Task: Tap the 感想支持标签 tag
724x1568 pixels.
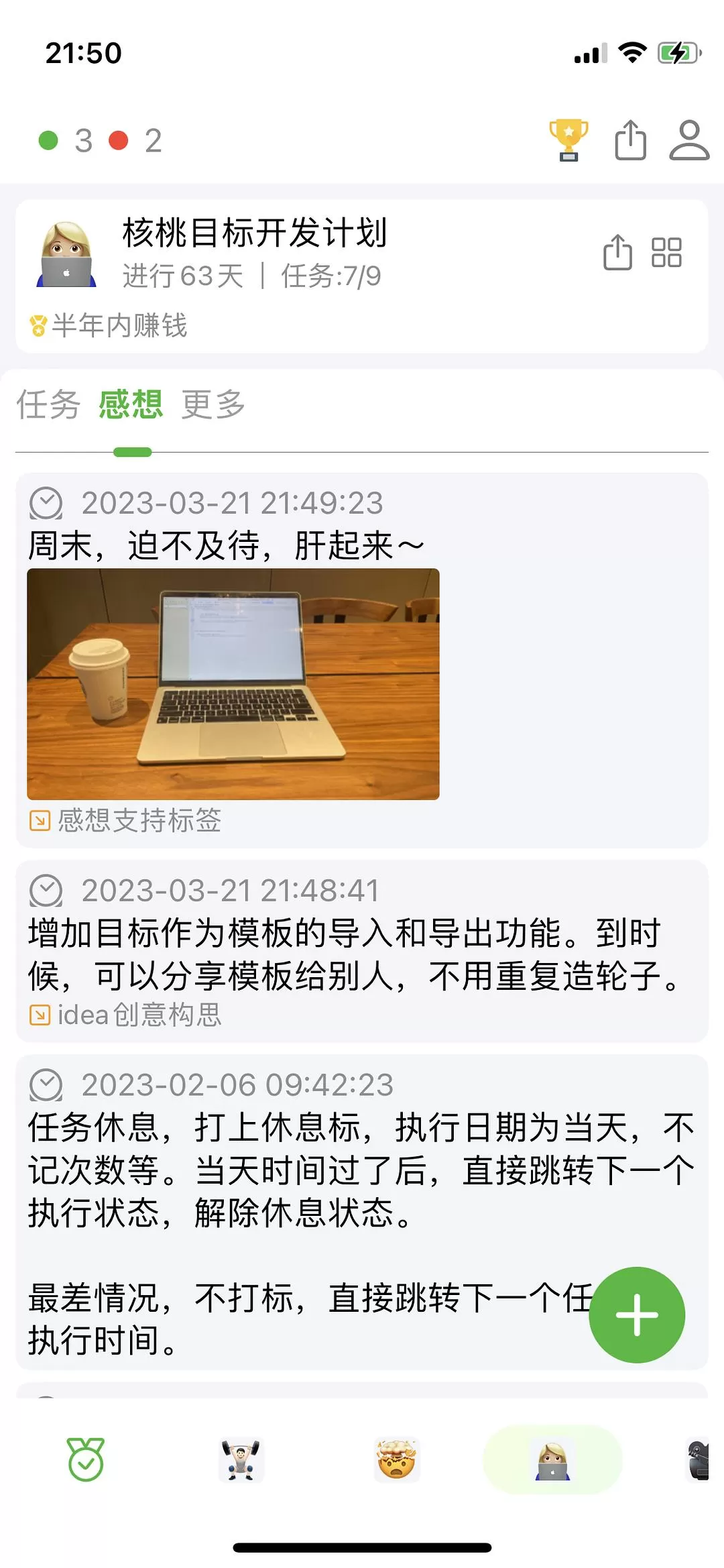Action: point(139,820)
